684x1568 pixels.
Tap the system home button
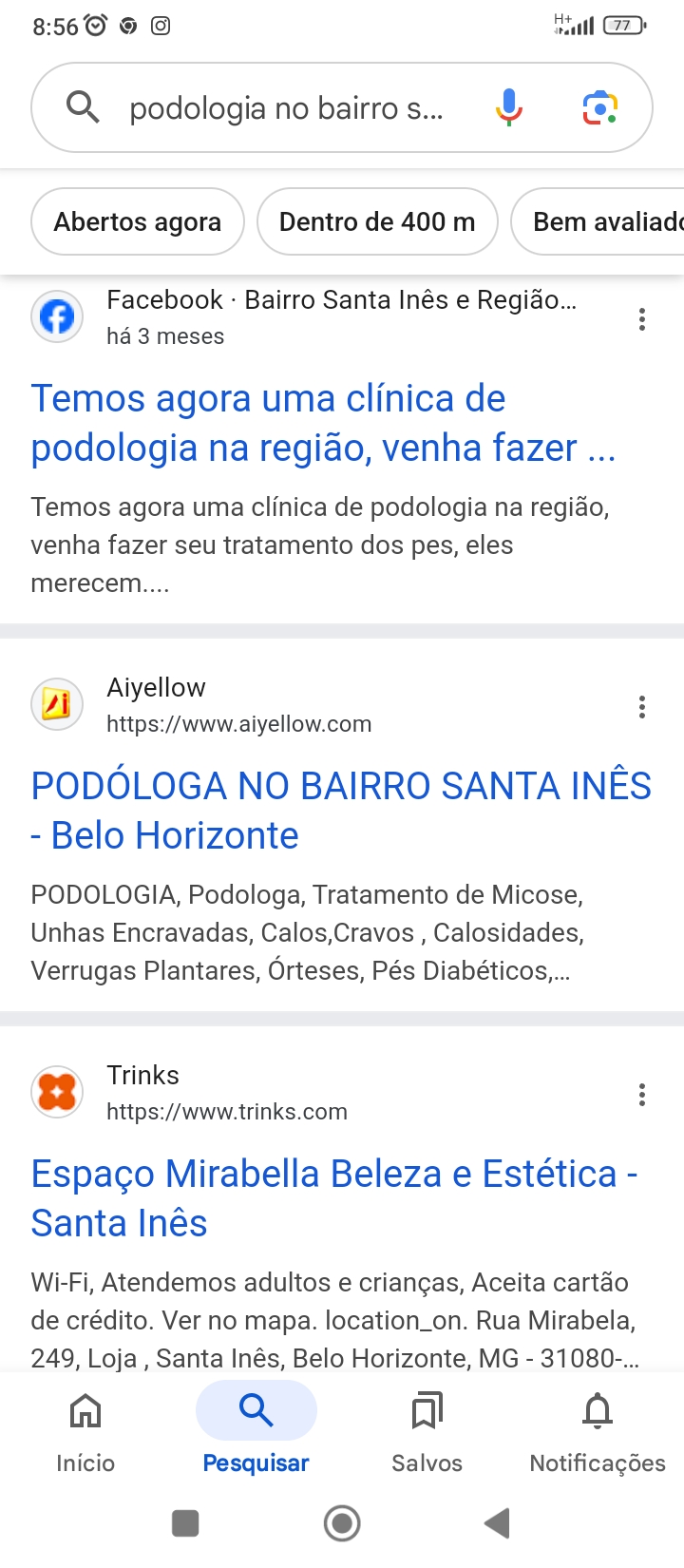click(x=342, y=1523)
